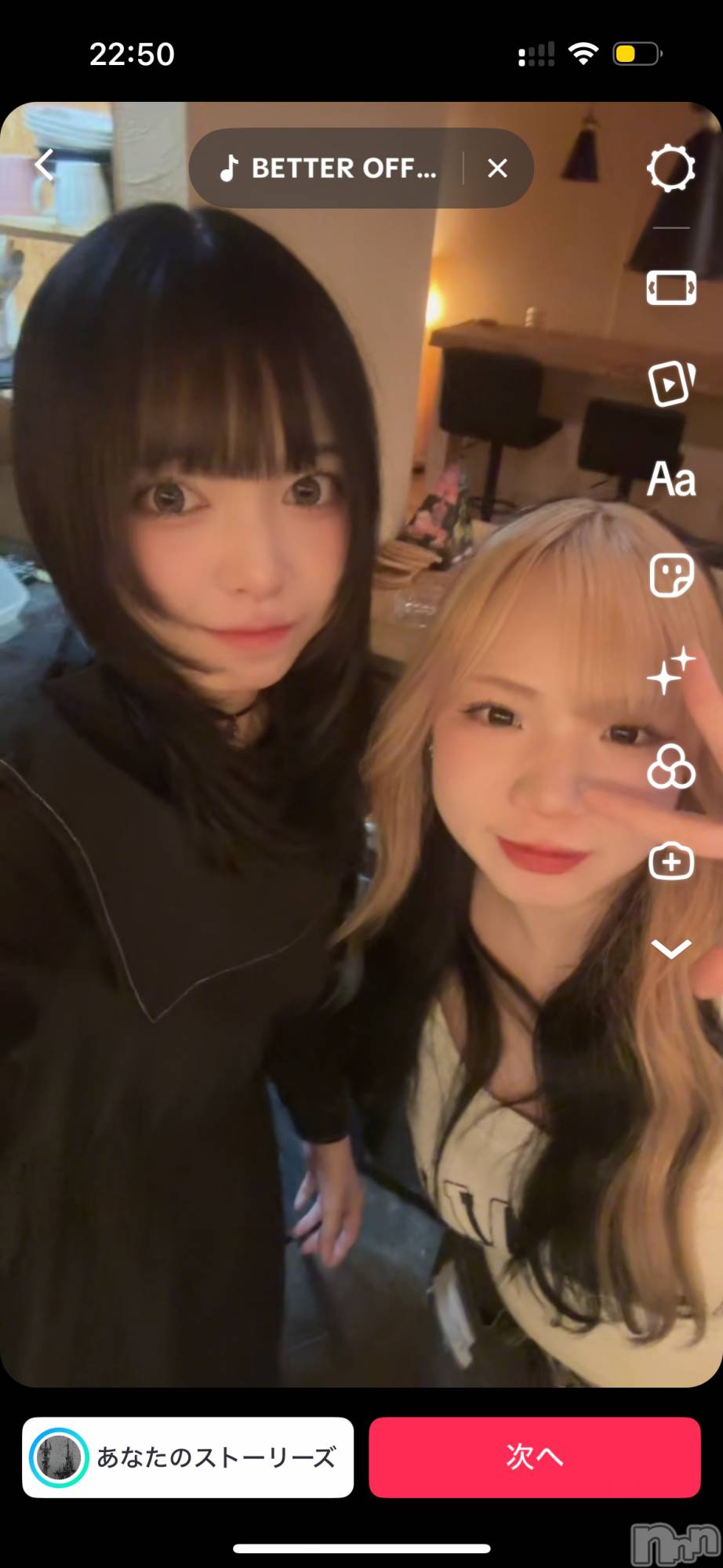Image resolution: width=723 pixels, height=1568 pixels.
Task: Open the filters tool
Action: [x=670, y=767]
